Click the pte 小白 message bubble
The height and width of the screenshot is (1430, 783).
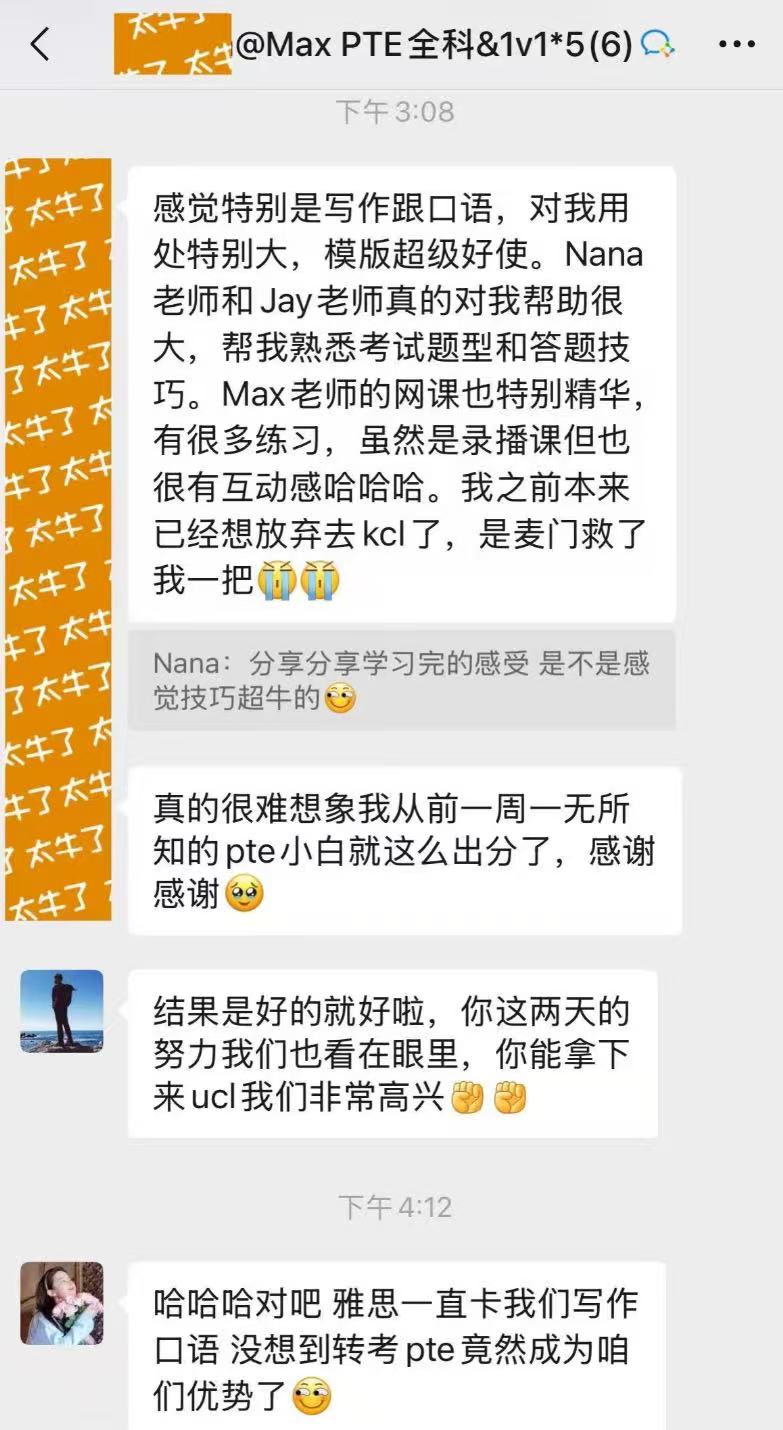[x=400, y=848]
